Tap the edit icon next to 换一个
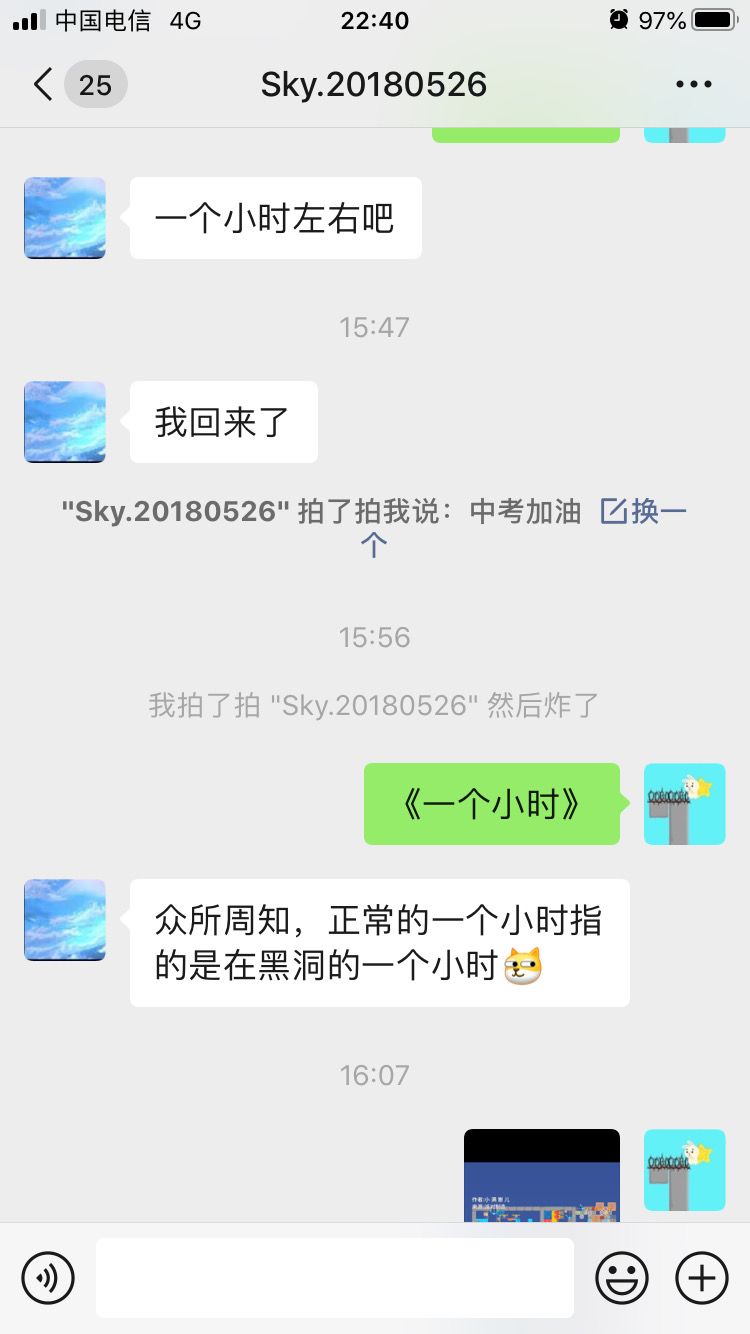The width and height of the screenshot is (750, 1334). point(613,511)
